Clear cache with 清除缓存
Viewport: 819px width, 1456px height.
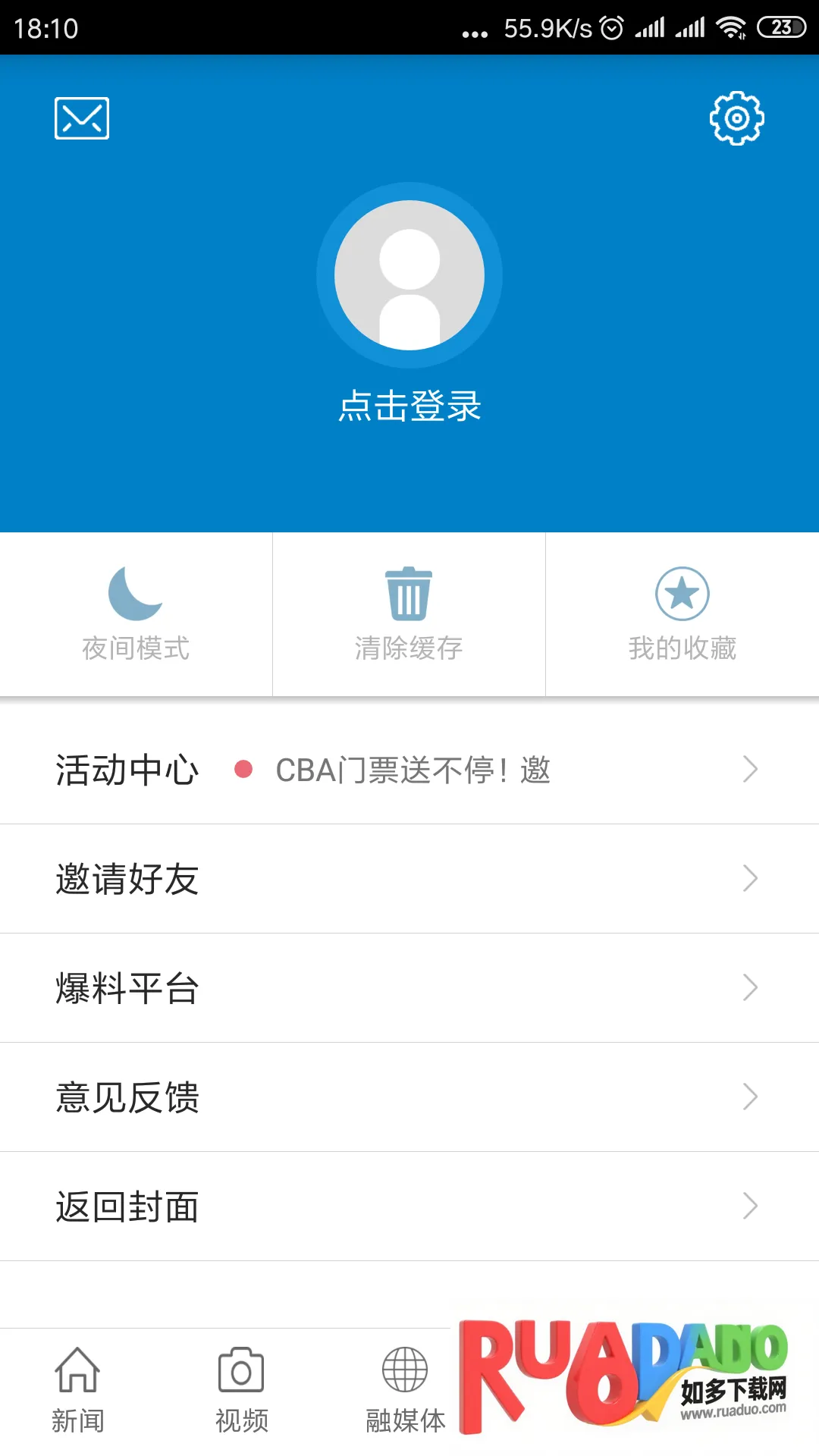[409, 614]
